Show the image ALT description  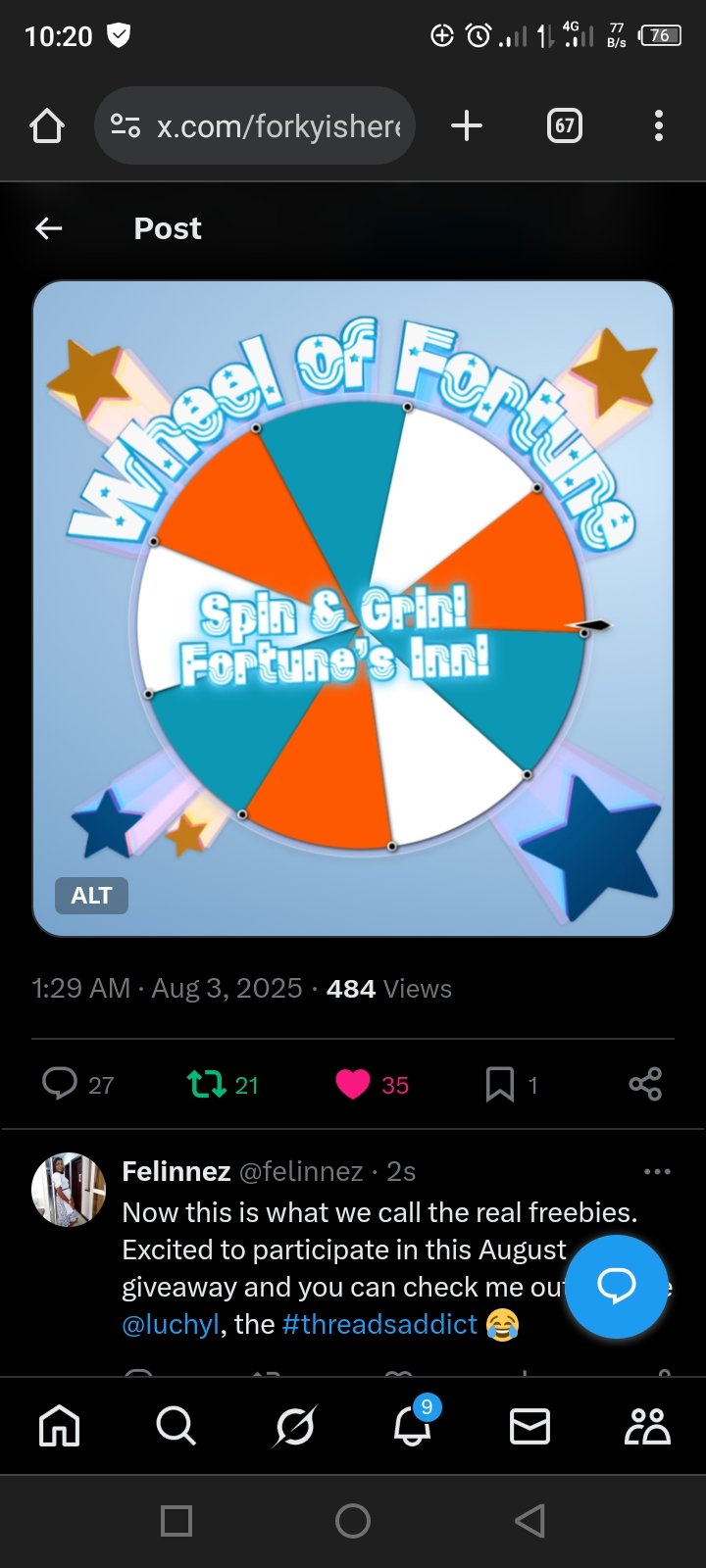pyautogui.click(x=91, y=895)
